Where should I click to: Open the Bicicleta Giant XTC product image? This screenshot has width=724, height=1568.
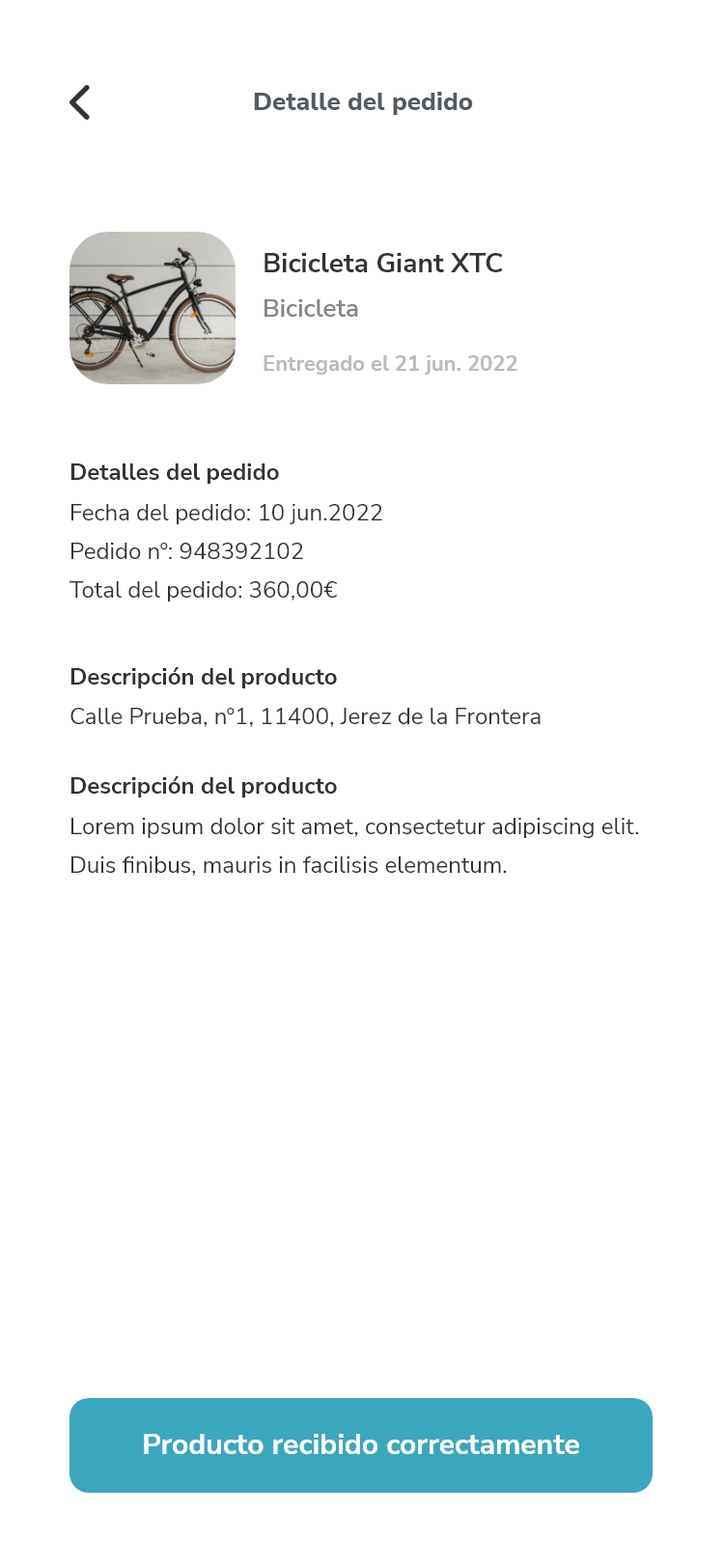tap(153, 308)
